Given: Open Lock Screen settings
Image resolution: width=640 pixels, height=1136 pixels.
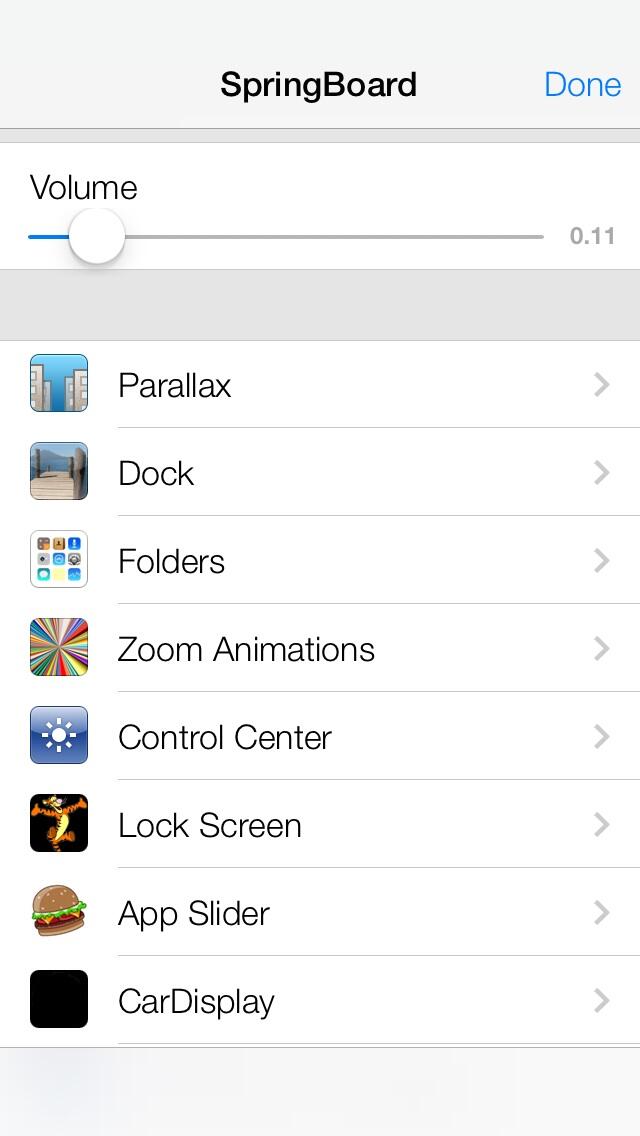Looking at the screenshot, I should (320, 824).
